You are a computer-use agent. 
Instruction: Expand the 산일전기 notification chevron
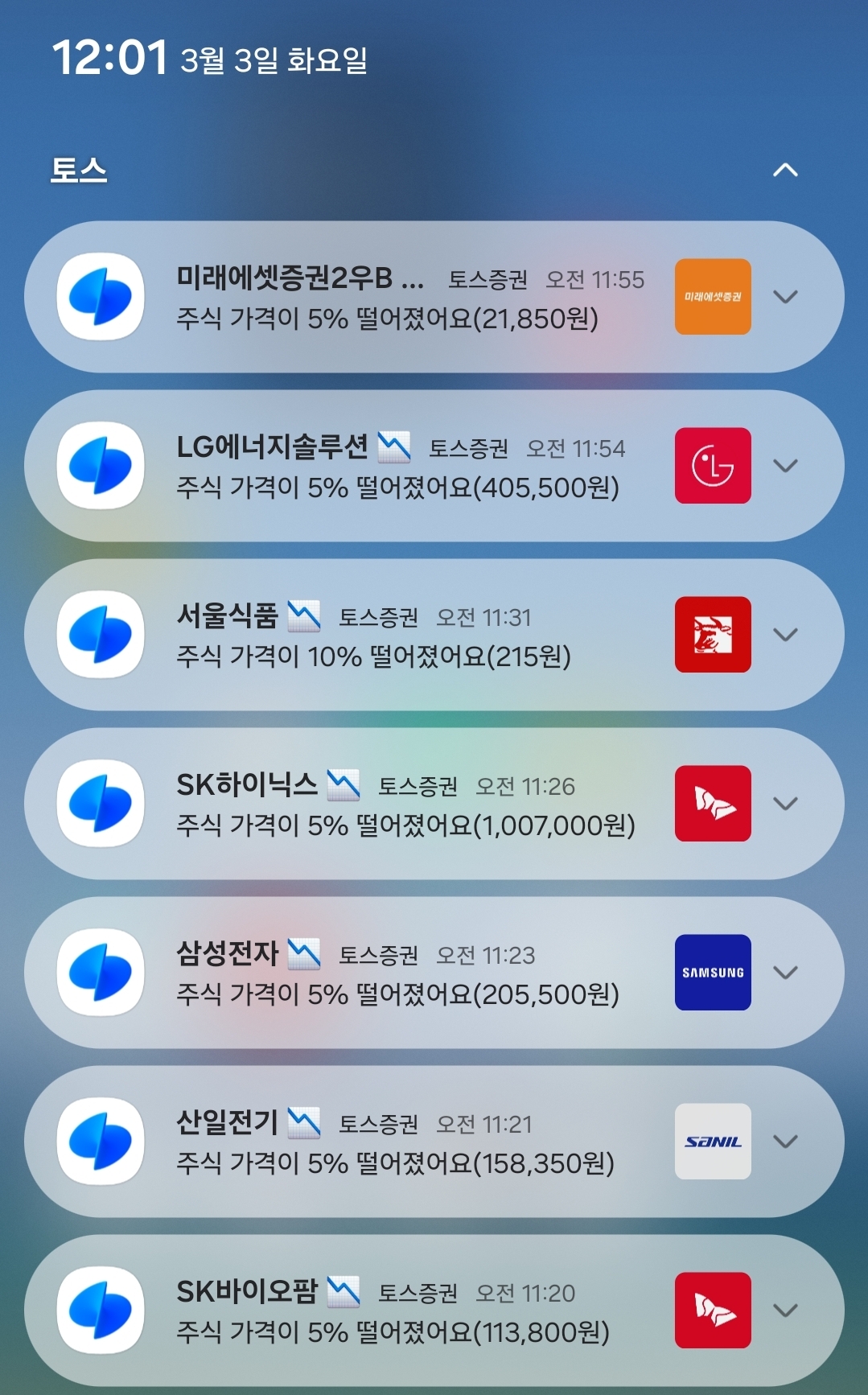(x=785, y=1142)
